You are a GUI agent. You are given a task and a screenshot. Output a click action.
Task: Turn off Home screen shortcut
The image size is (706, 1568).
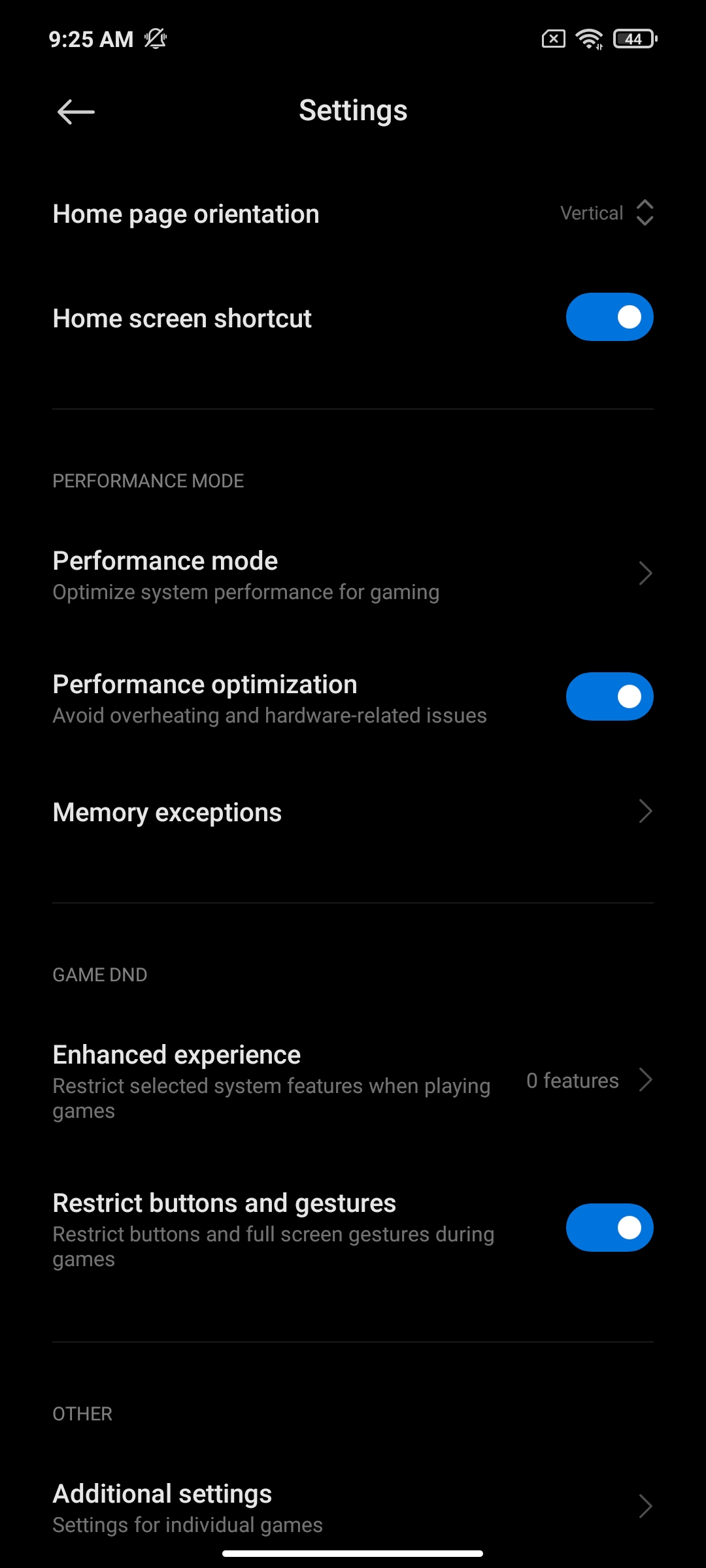pos(609,318)
